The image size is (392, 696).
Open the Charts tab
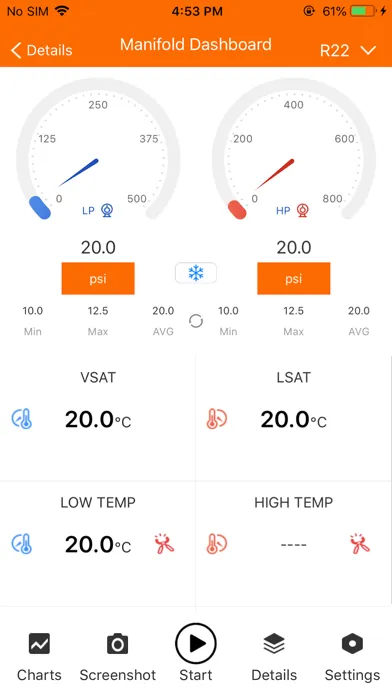click(39, 656)
